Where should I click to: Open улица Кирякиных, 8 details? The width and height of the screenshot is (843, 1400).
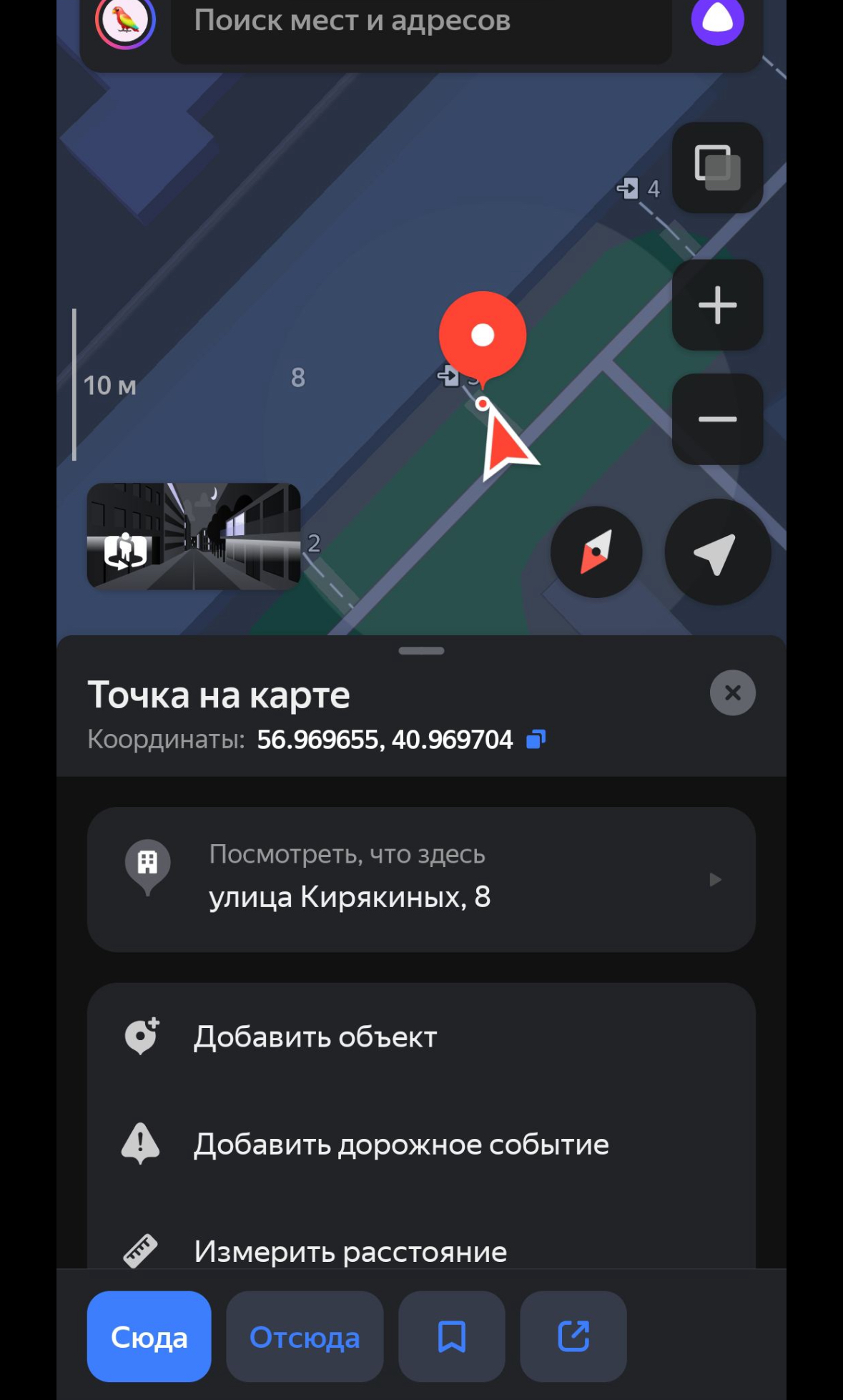click(421, 879)
